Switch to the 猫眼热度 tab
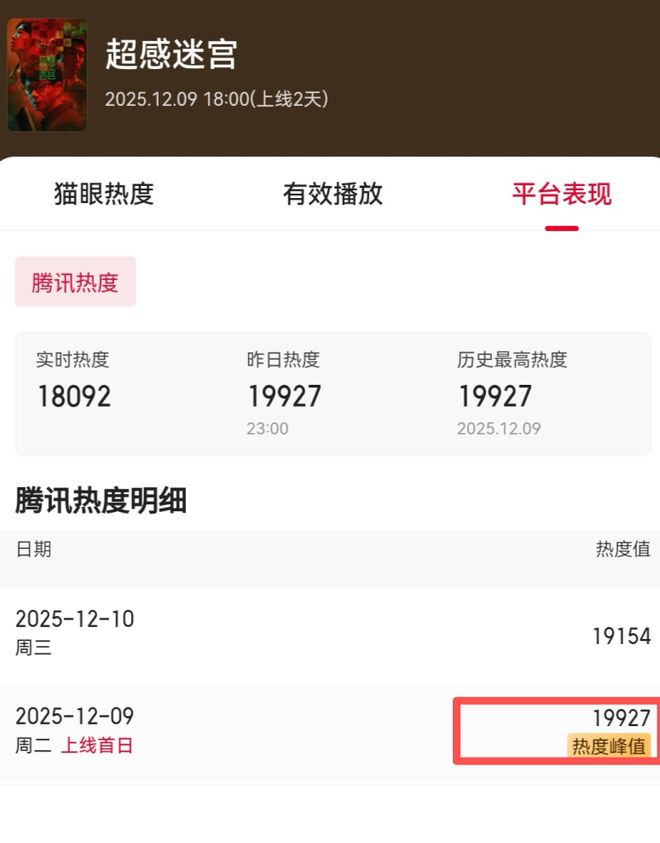Image resolution: width=660 pixels, height=843 pixels. tap(104, 194)
